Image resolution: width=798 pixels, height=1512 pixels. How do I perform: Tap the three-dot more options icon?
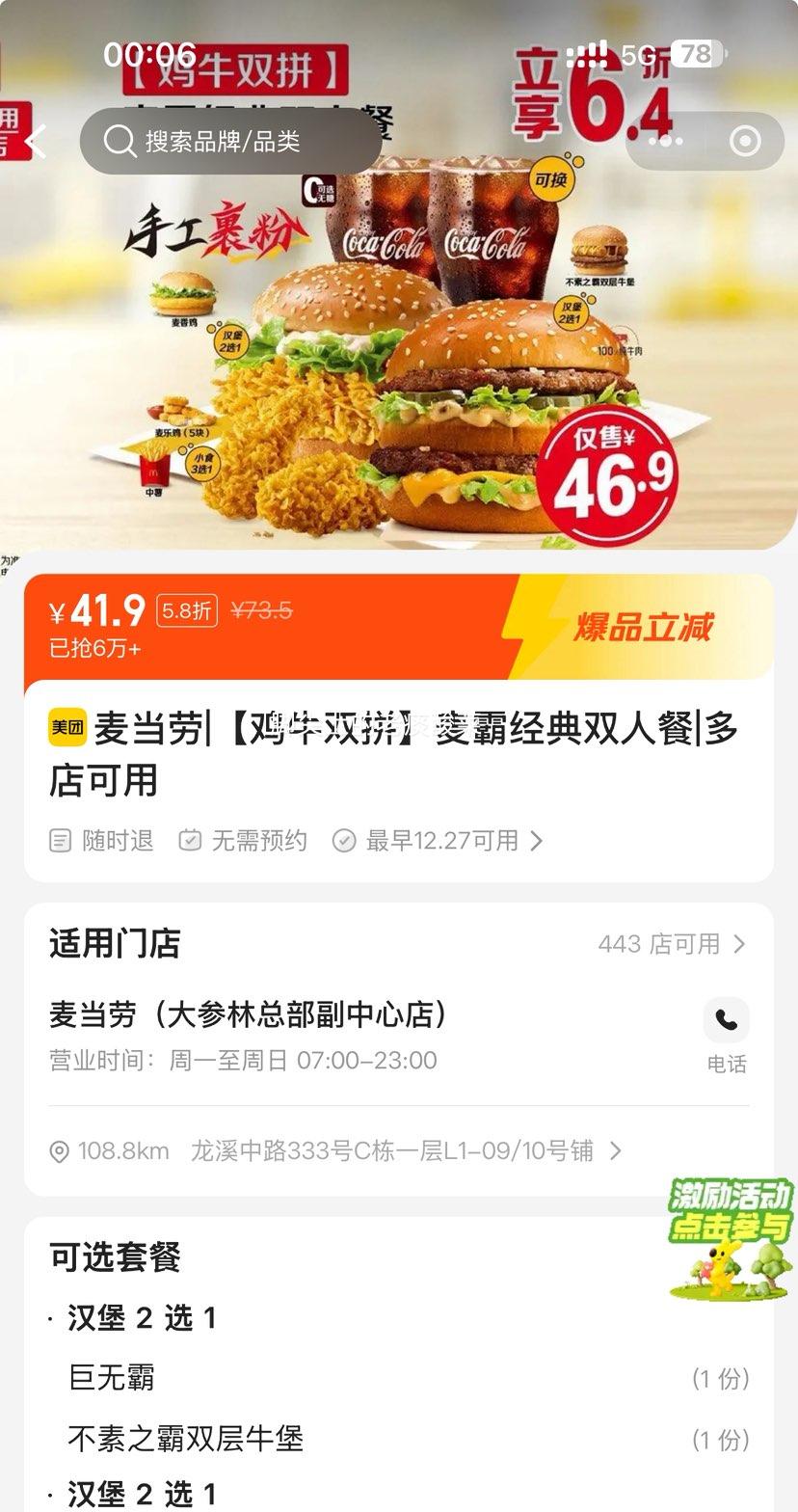point(666,141)
